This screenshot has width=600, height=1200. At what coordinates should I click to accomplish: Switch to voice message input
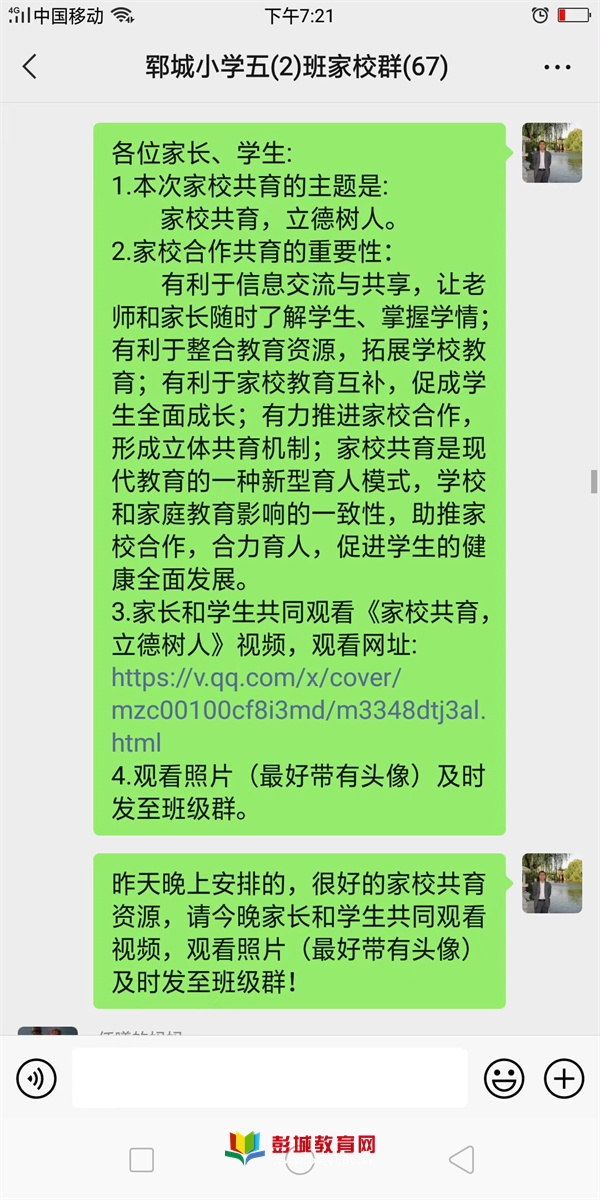[x=37, y=1078]
